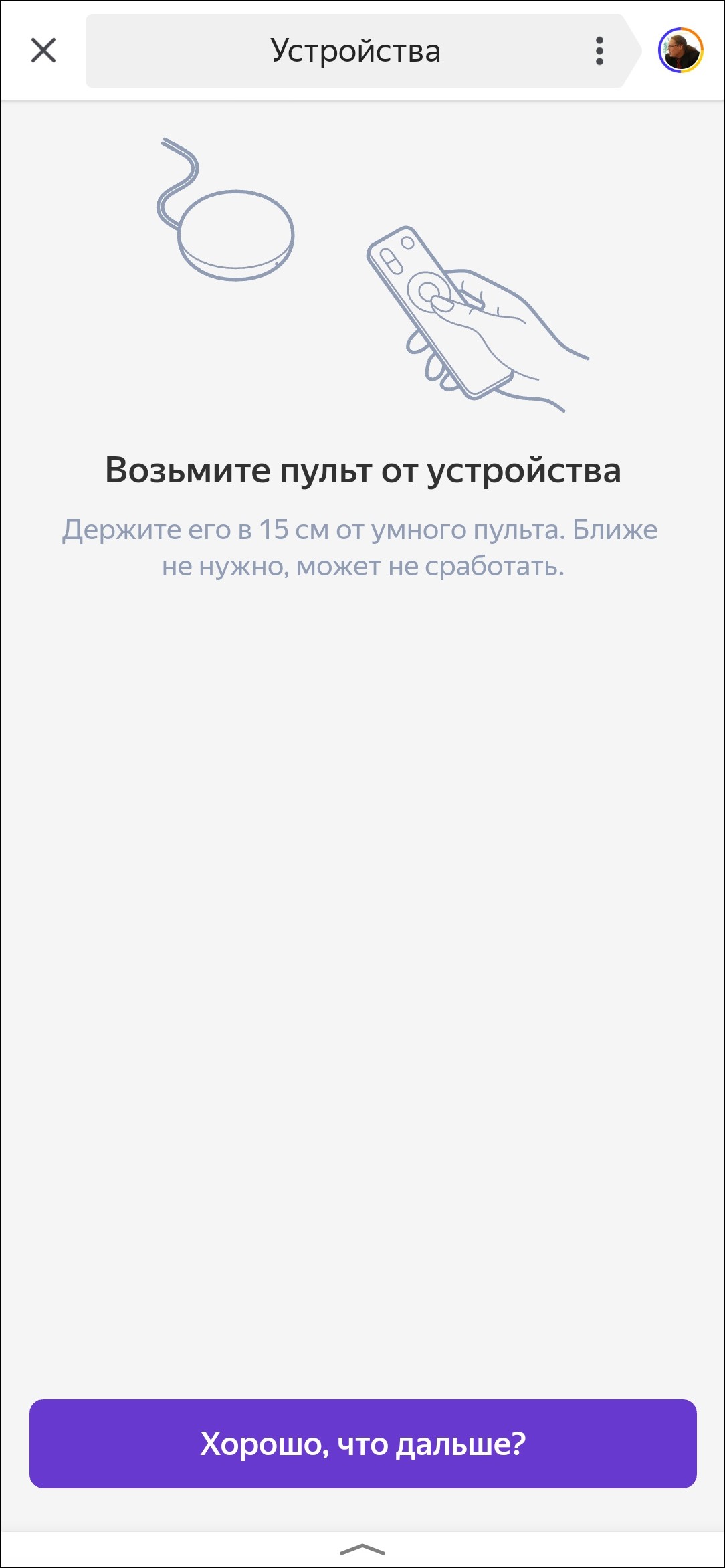Open the three-dot overflow menu
The height and width of the screenshot is (1568, 725).
point(599,51)
